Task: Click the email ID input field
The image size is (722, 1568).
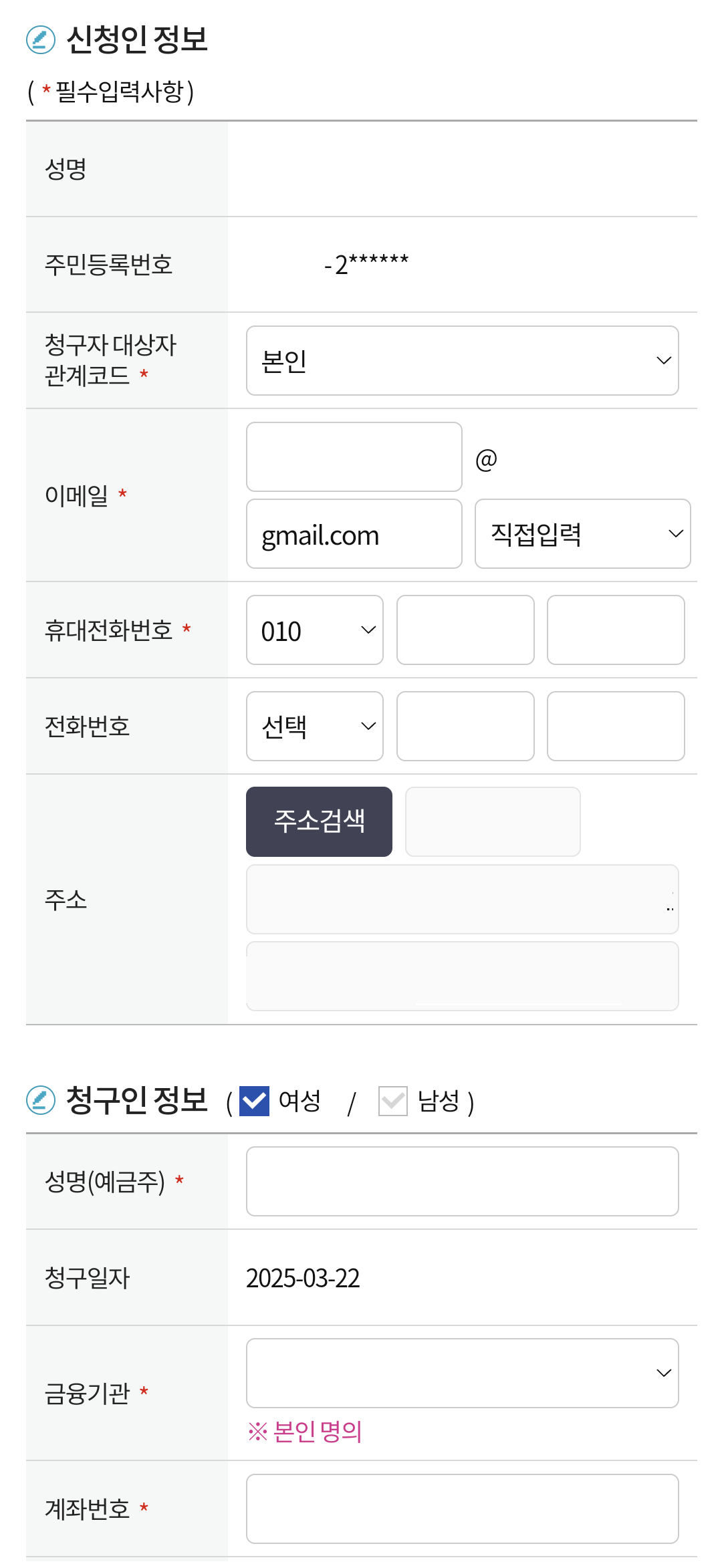Action: [354, 456]
